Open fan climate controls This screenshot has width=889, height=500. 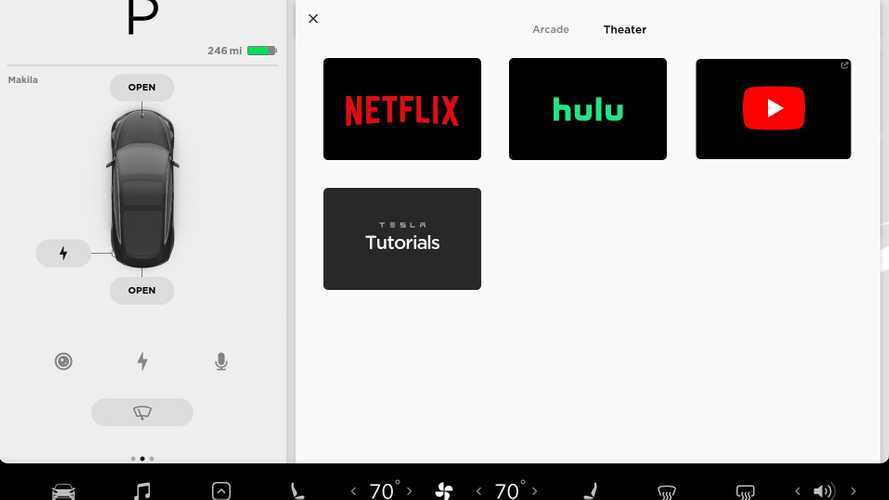tap(444, 491)
